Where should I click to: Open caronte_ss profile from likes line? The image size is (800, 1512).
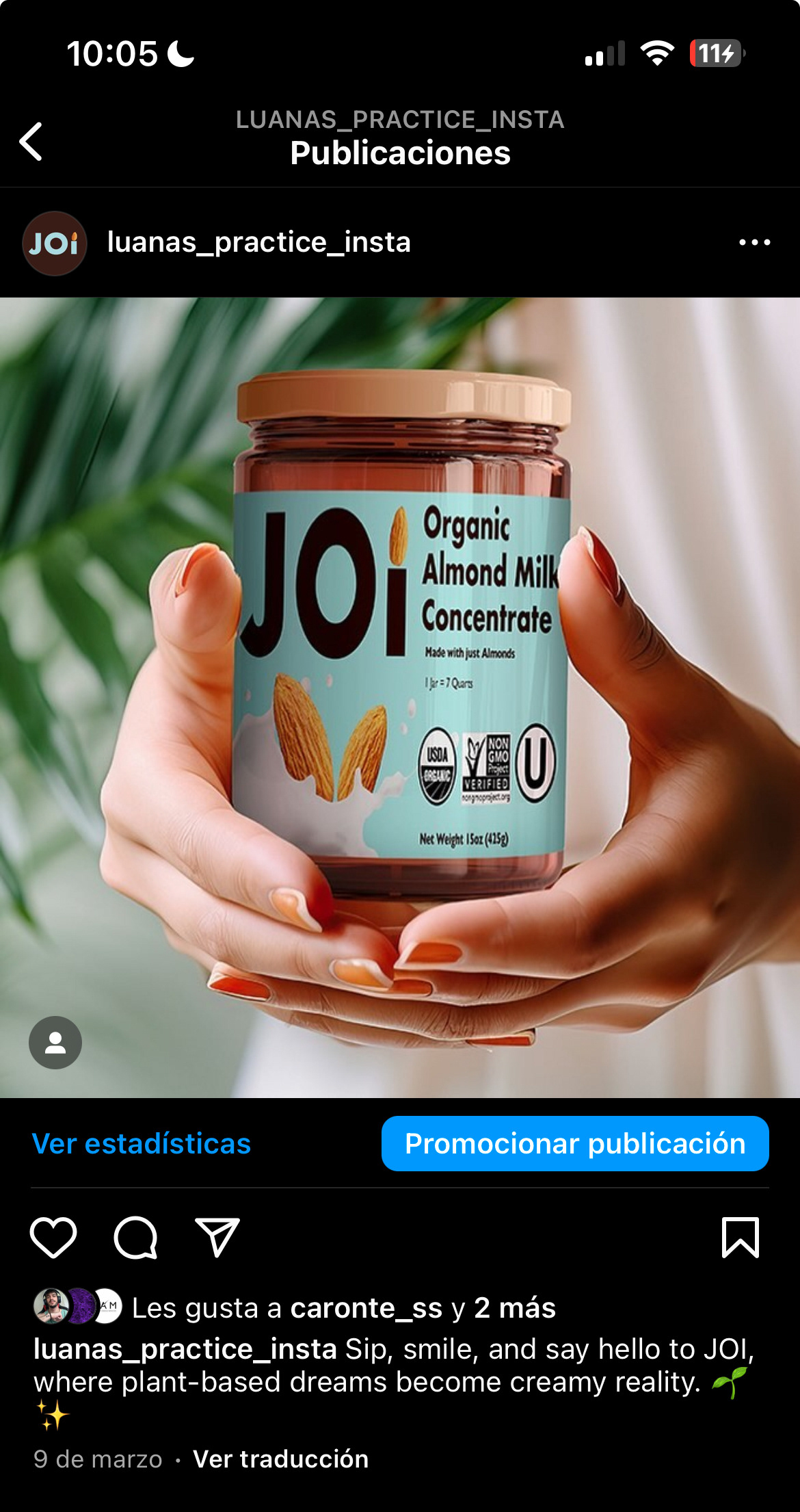pos(366,1308)
